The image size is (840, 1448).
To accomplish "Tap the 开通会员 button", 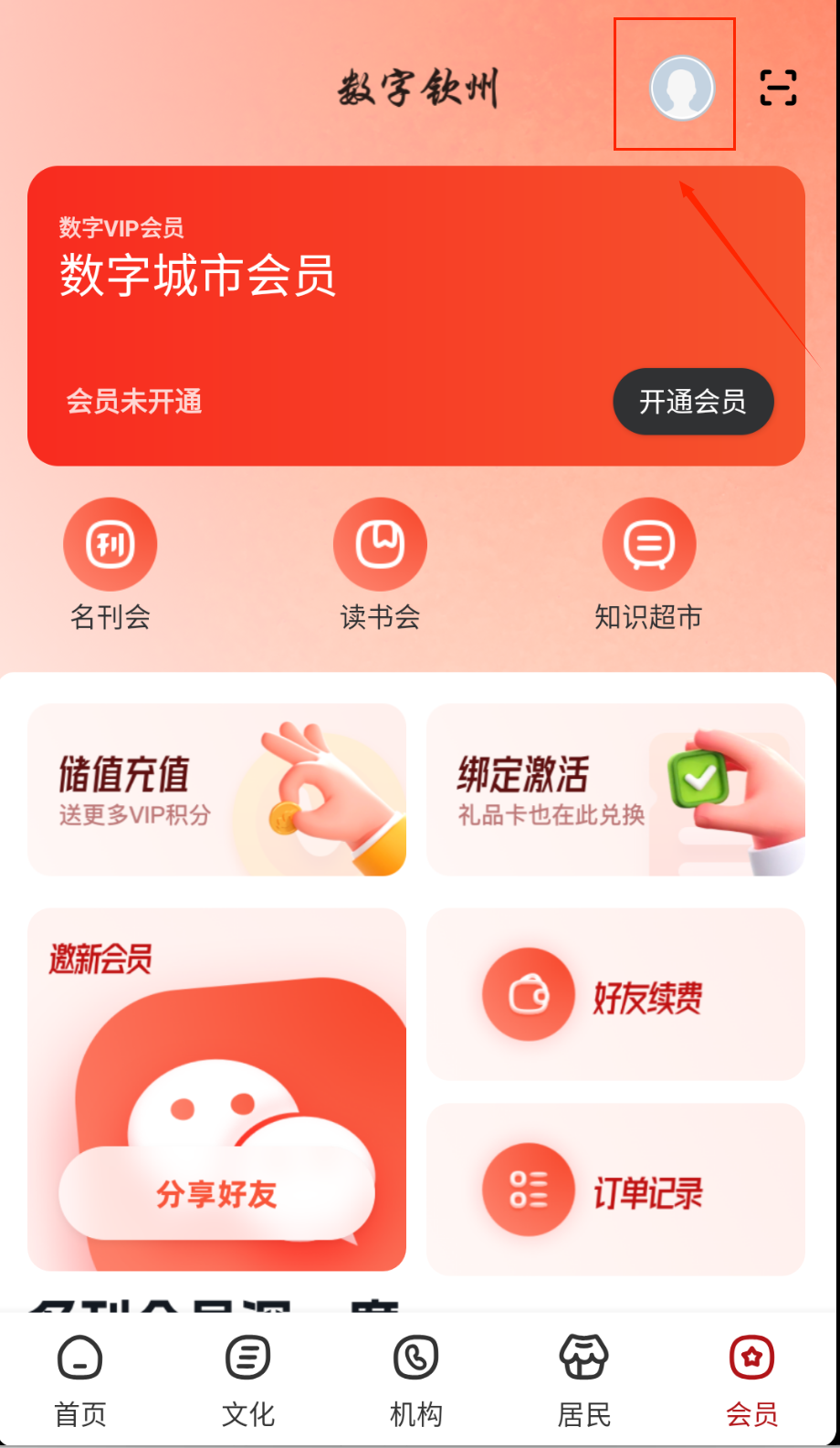I will pyautogui.click(x=692, y=402).
